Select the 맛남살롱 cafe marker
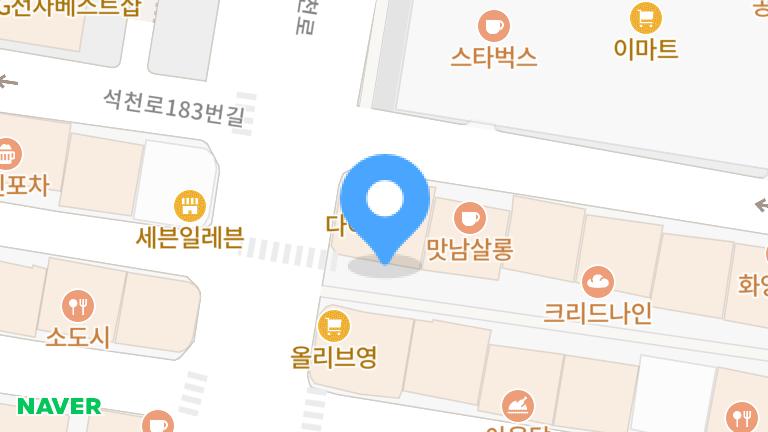Image resolution: width=768 pixels, height=432 pixels. (469, 216)
